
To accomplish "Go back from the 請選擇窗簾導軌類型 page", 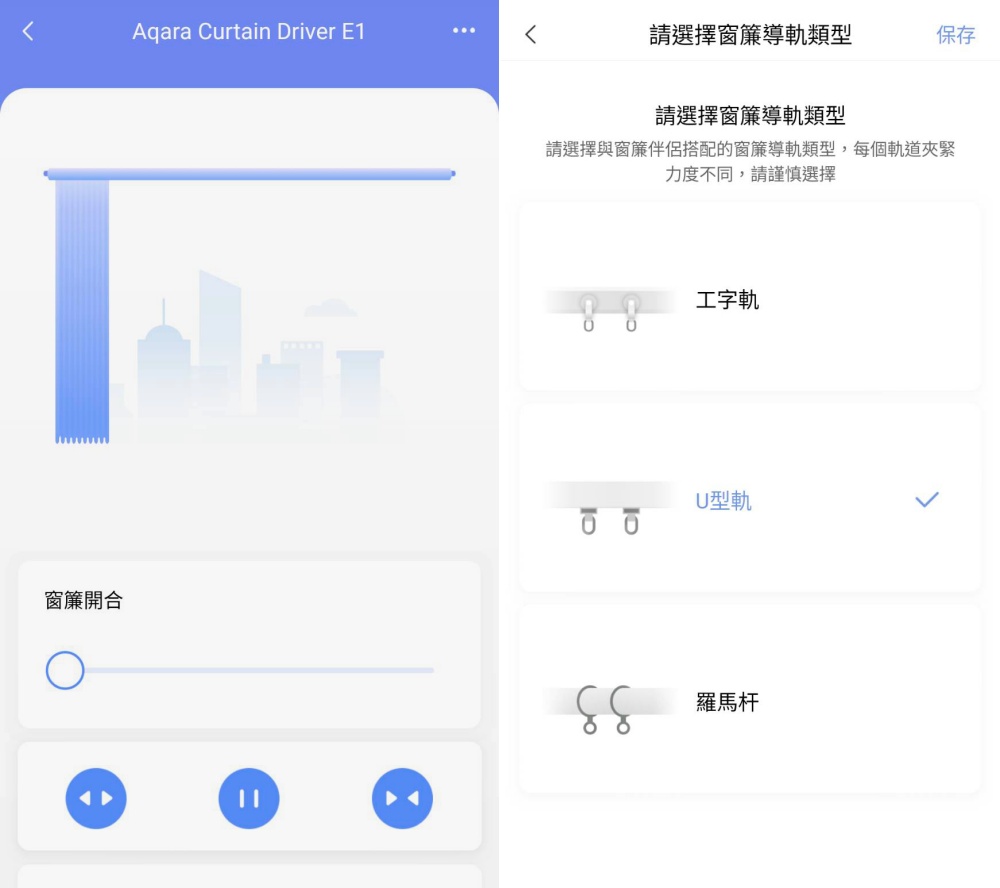I will 531,35.
